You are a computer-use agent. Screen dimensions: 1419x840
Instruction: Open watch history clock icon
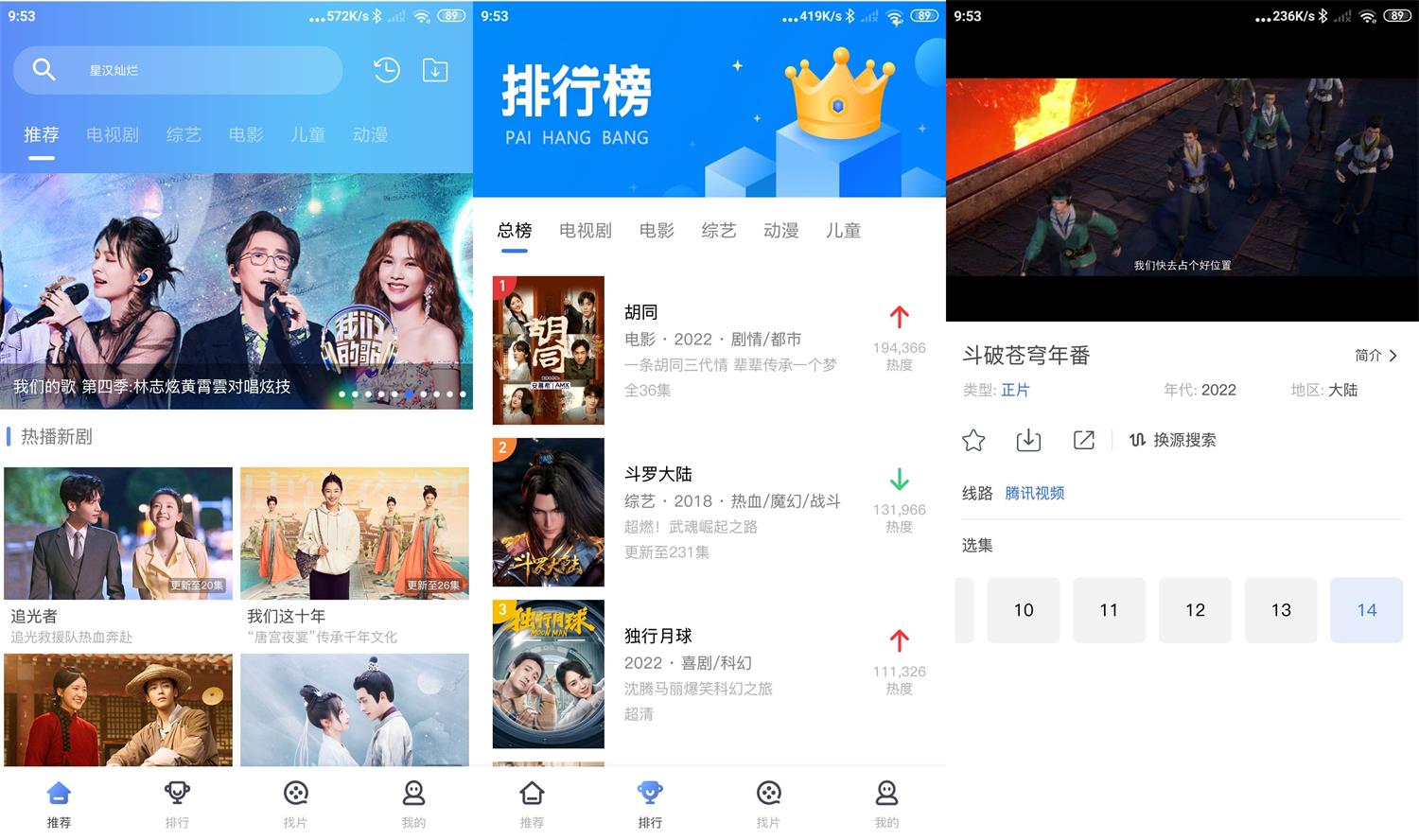[386, 70]
